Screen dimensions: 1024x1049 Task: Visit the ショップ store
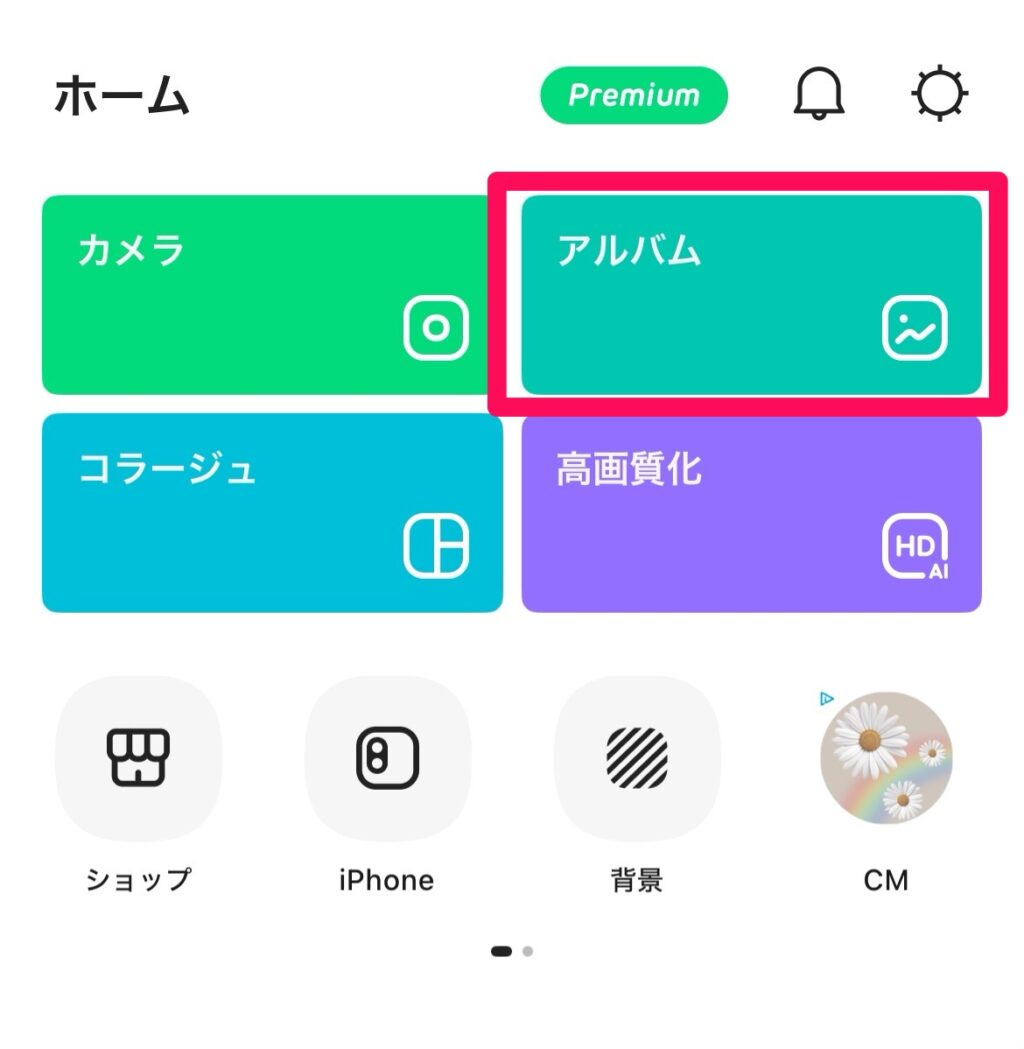click(138, 758)
